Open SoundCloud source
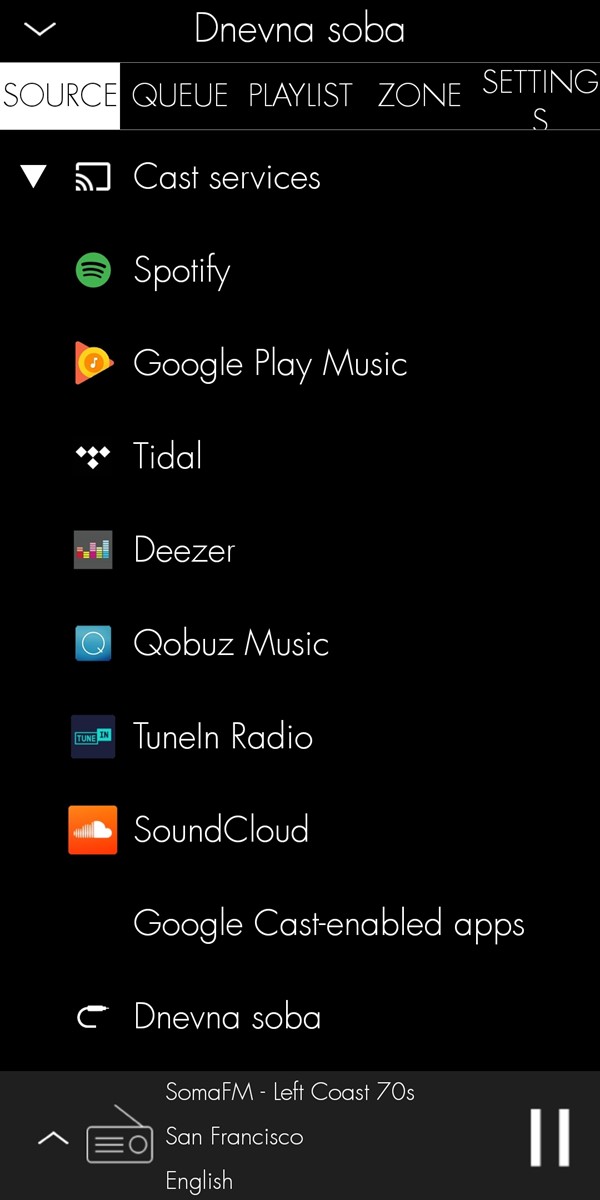Image resolution: width=600 pixels, height=1200 pixels. point(221,830)
